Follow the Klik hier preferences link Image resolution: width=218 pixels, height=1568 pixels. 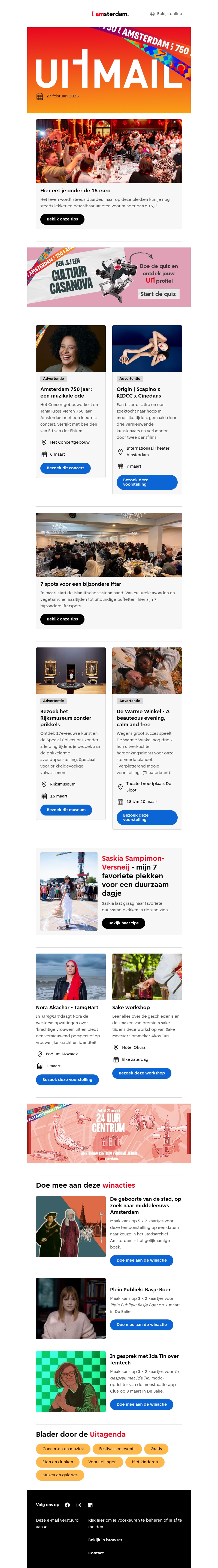(96, 1520)
